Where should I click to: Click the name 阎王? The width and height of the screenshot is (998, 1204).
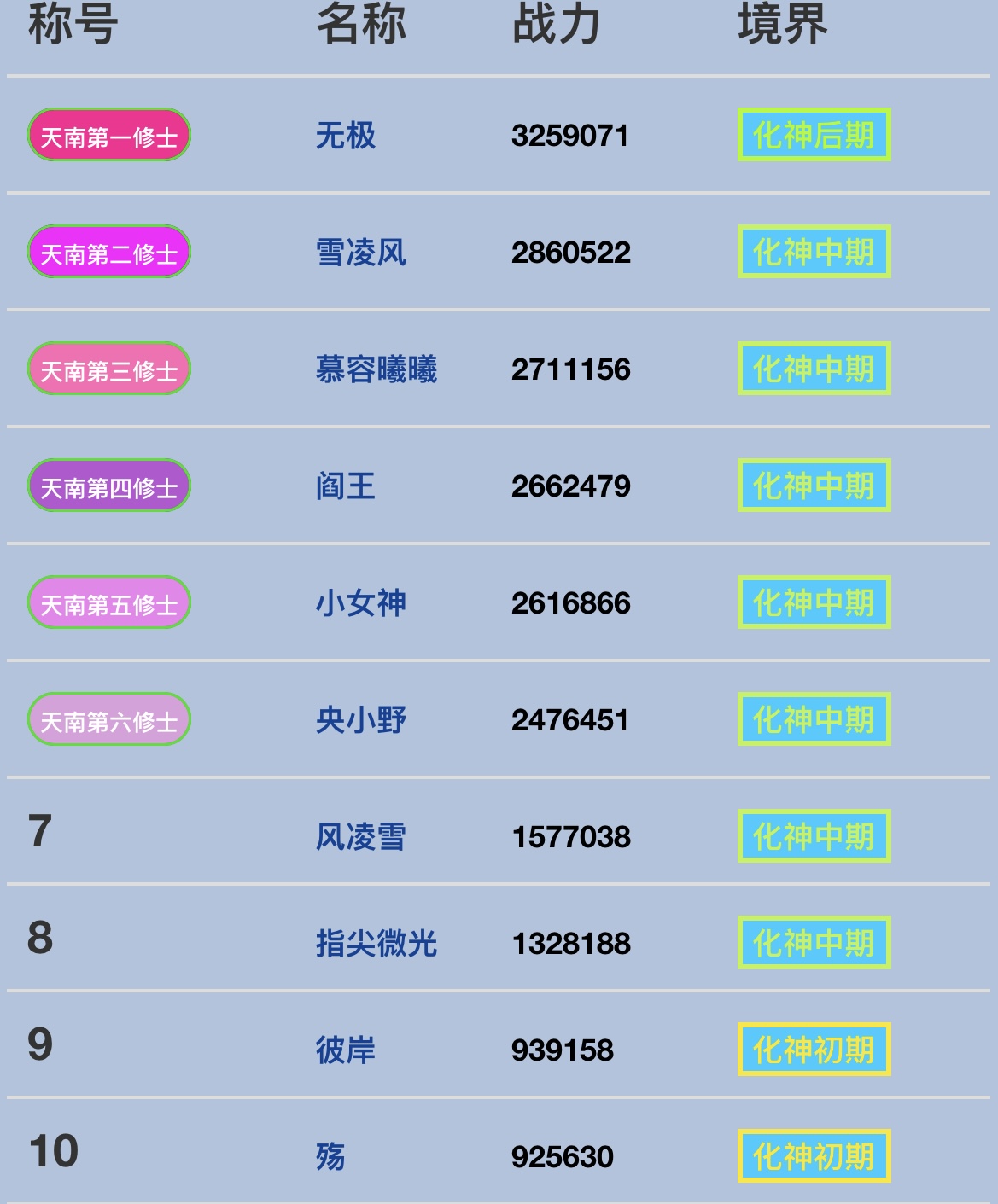(345, 486)
